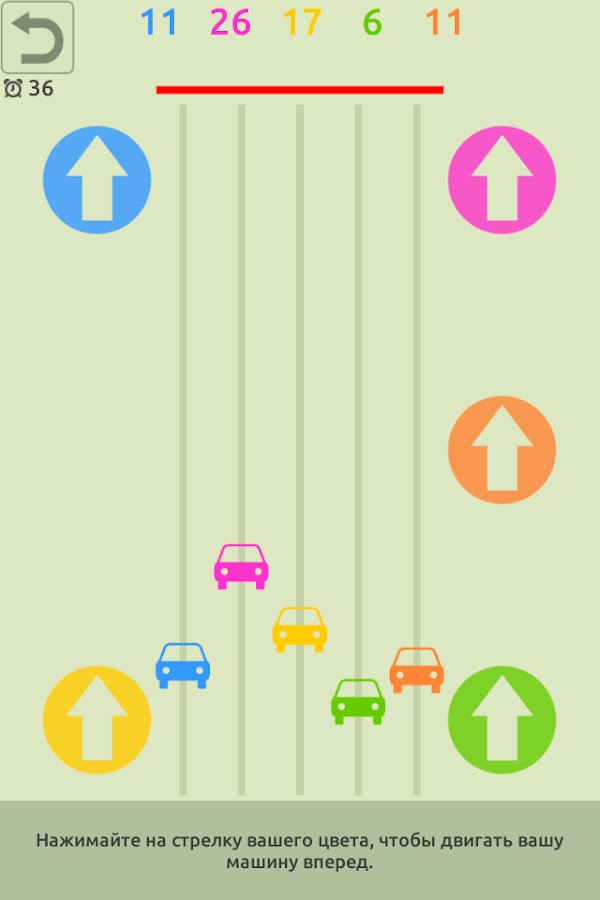This screenshot has height=900, width=600.
Task: Tap the pink arrow button
Action: (x=502, y=180)
